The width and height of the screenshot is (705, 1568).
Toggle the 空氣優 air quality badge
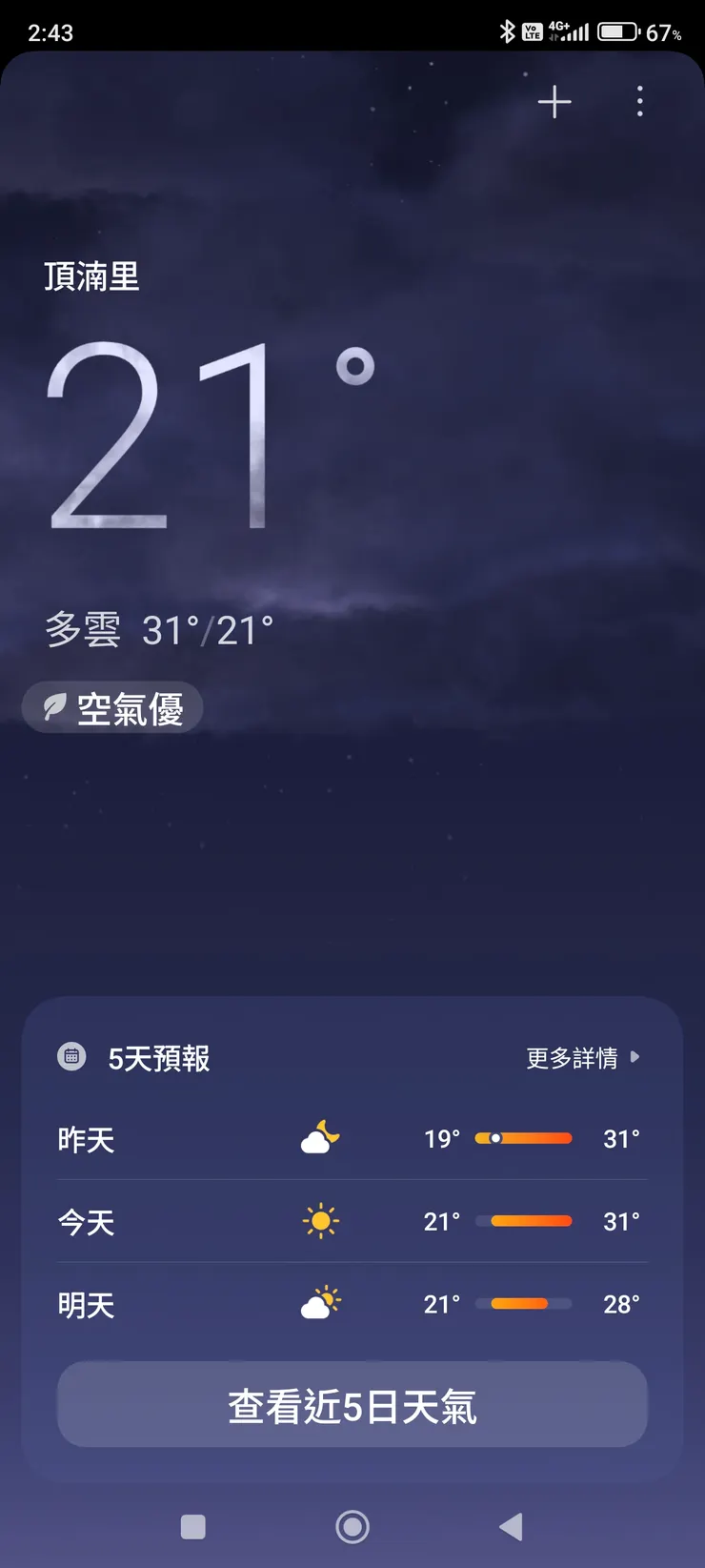click(x=112, y=706)
